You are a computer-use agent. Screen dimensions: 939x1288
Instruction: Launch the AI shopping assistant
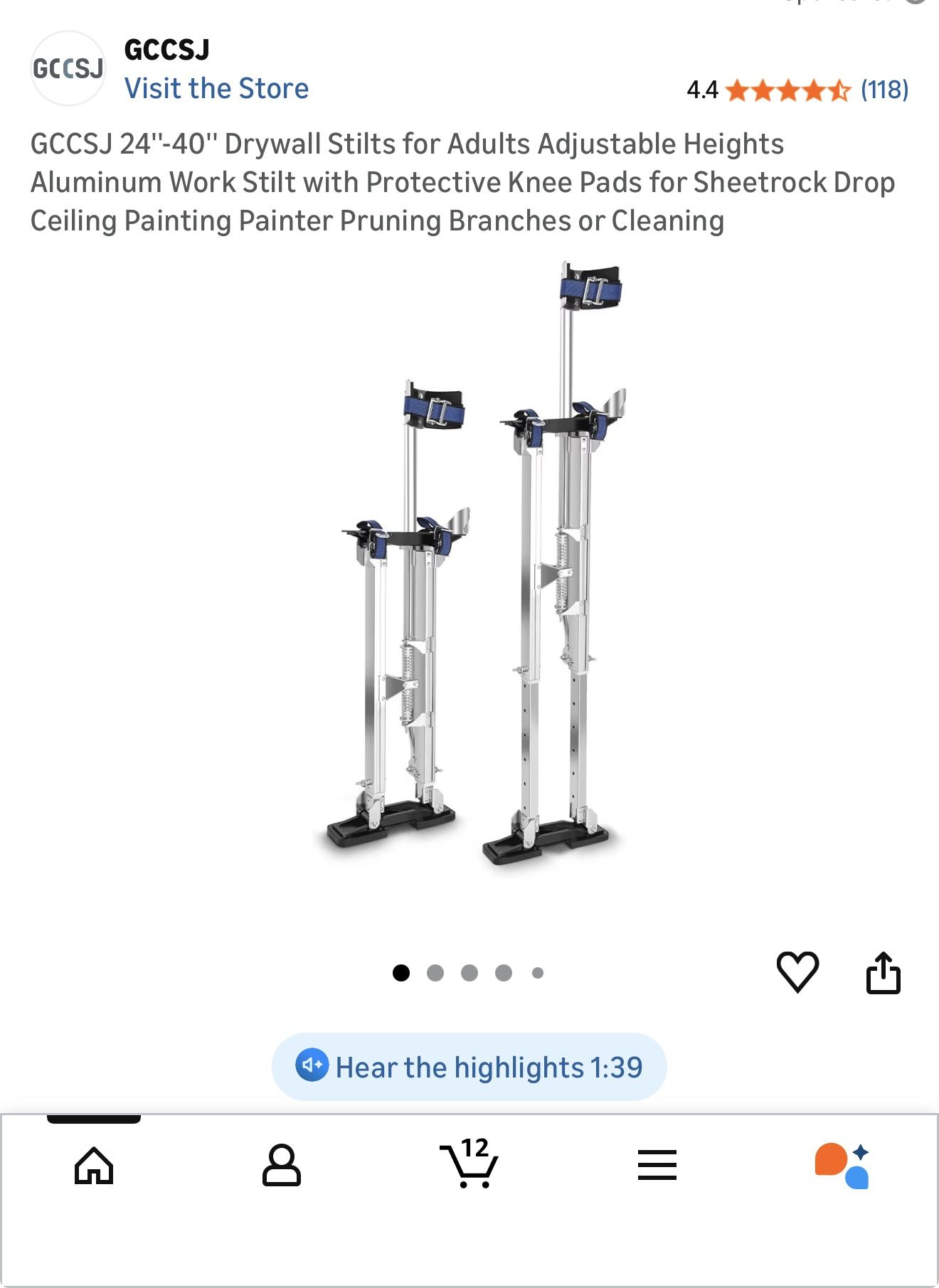(x=842, y=1166)
